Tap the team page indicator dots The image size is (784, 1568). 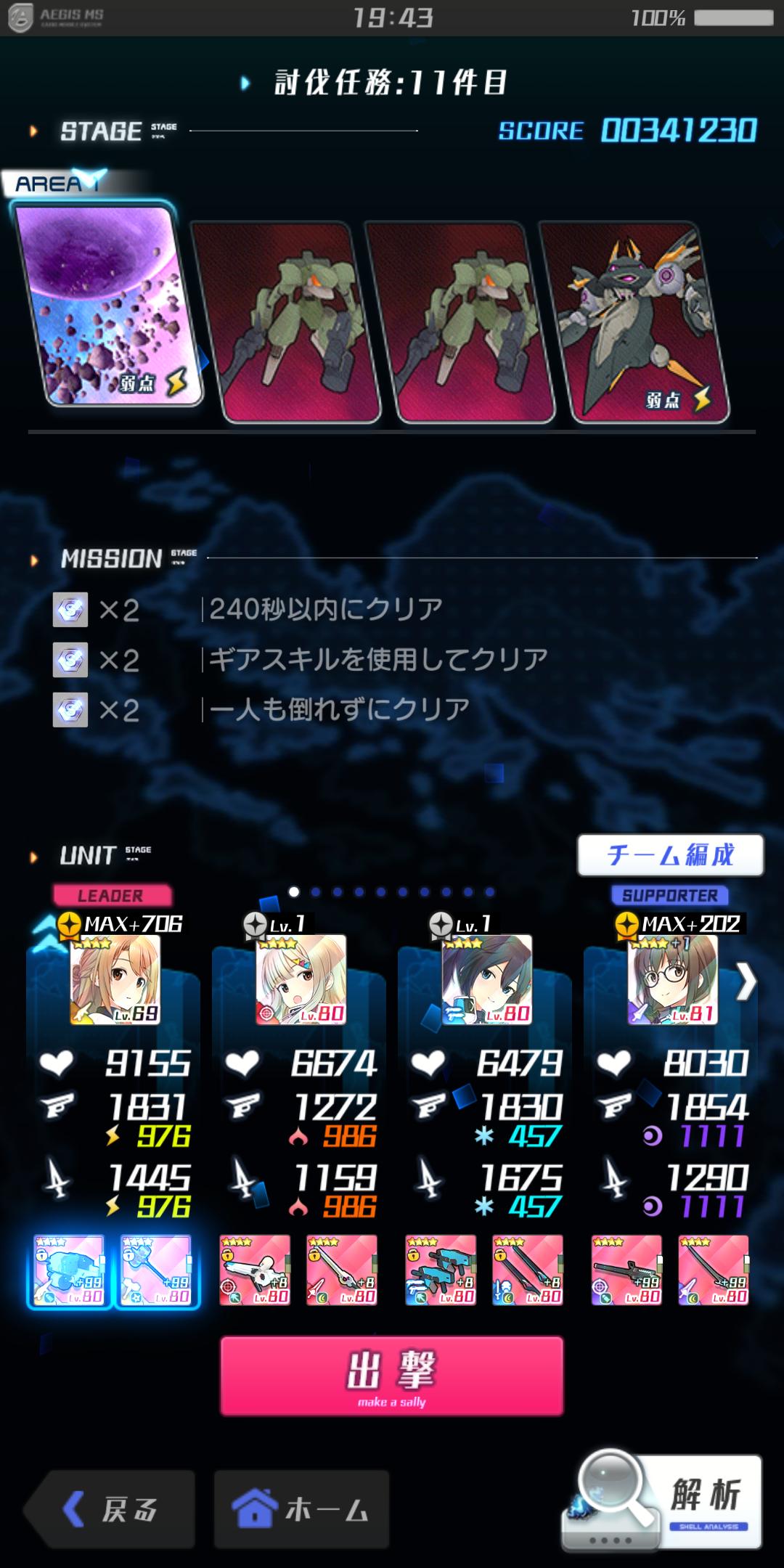[x=391, y=891]
